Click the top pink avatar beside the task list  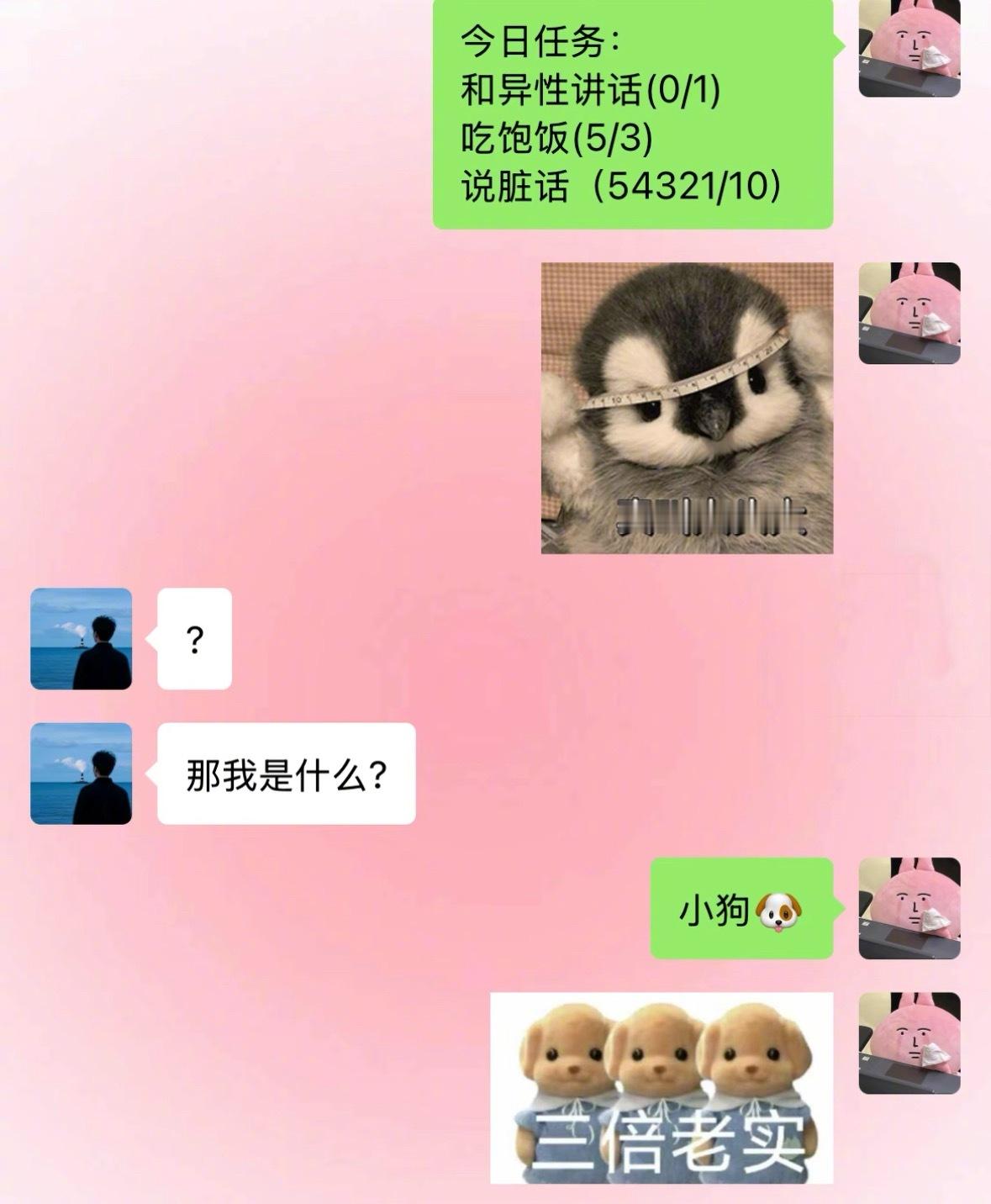tap(908, 50)
